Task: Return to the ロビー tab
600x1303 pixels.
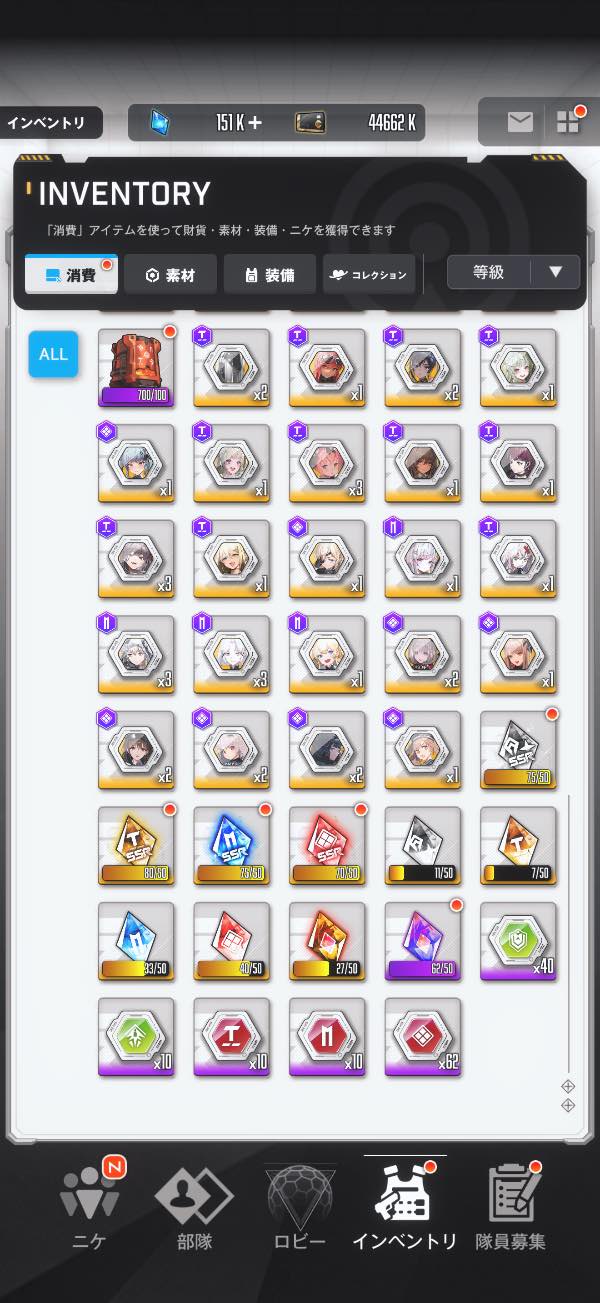Action: click(300, 1205)
